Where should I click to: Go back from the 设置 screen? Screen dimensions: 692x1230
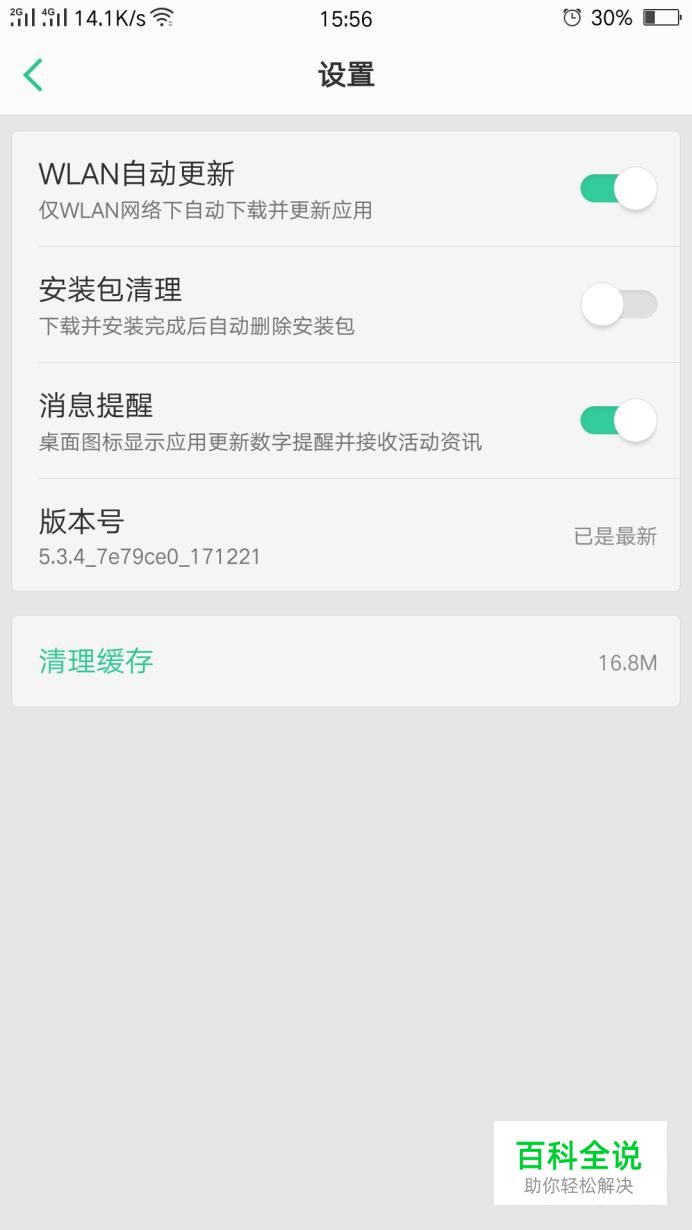click(x=33, y=75)
